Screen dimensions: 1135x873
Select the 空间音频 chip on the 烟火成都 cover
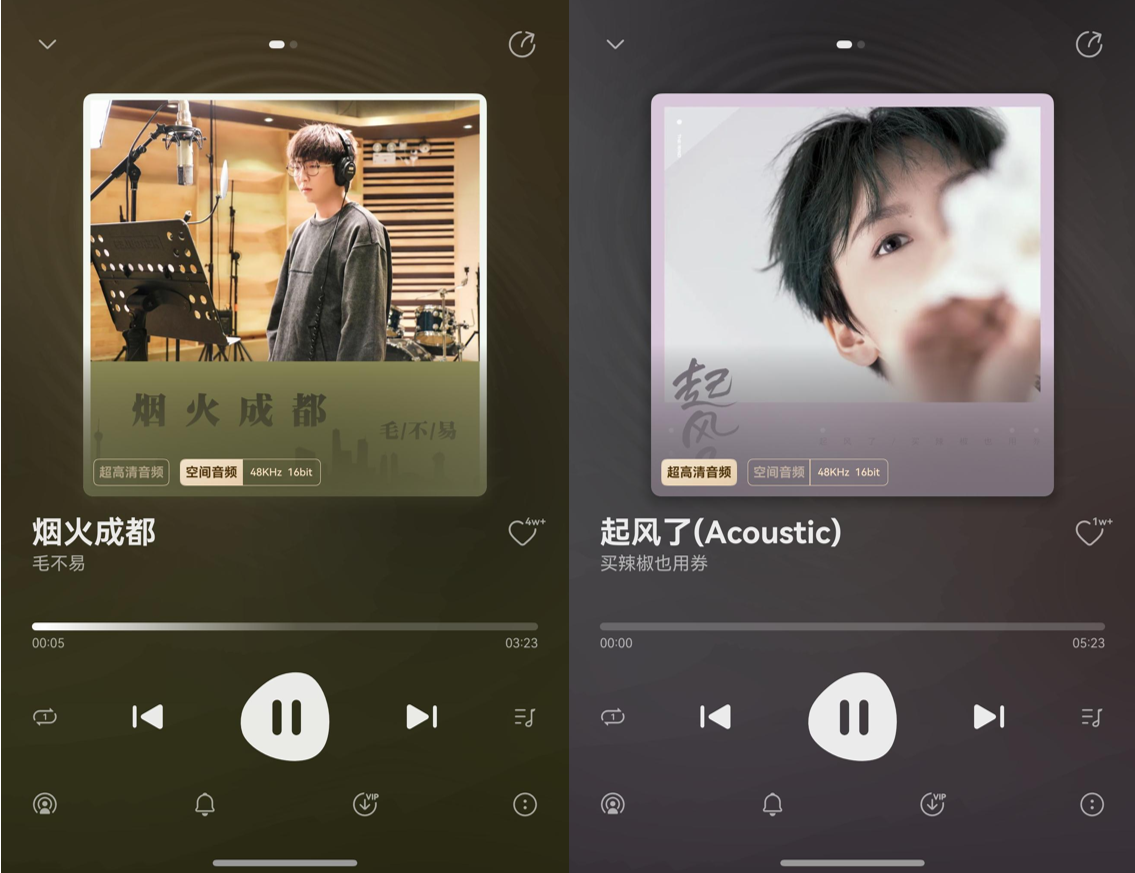click(x=211, y=472)
